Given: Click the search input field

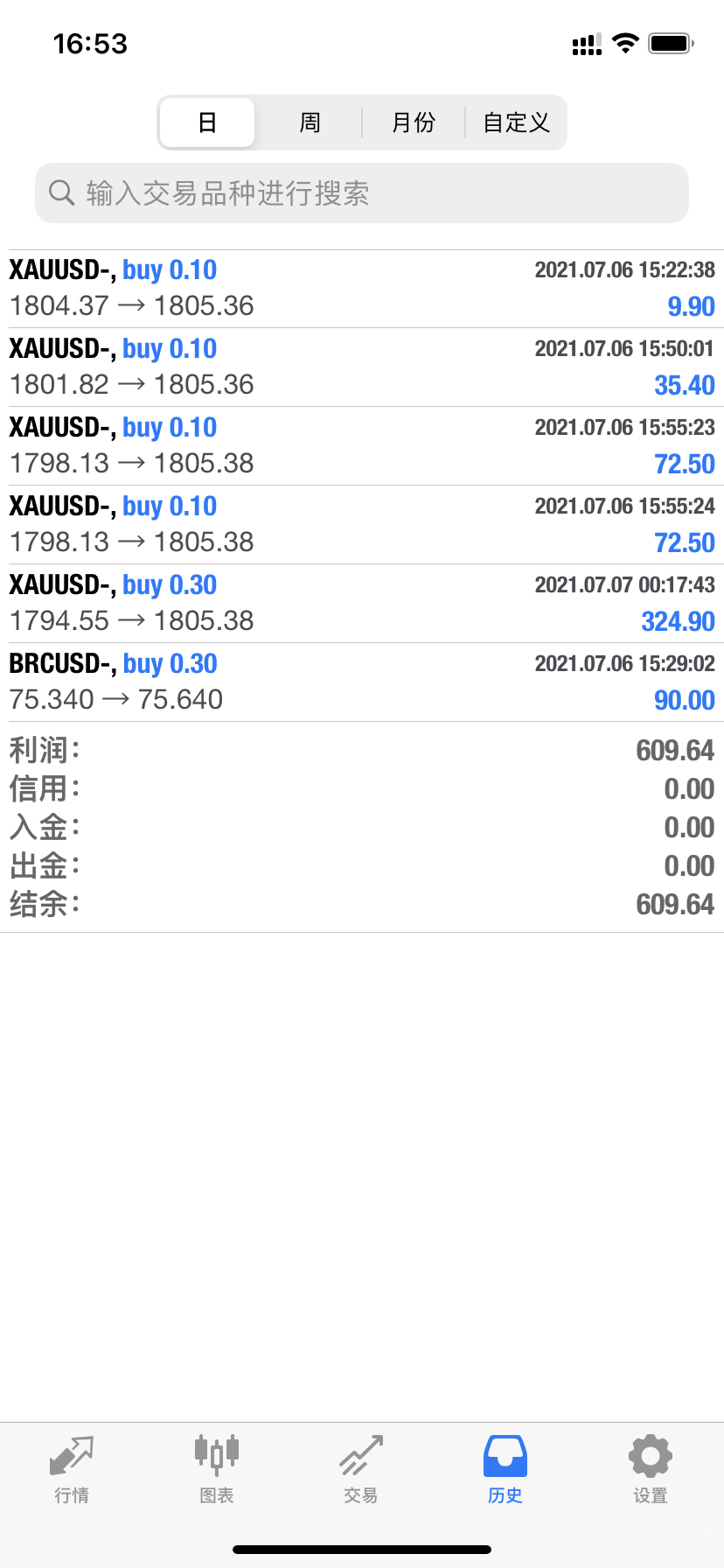Looking at the screenshot, I should 362,192.
